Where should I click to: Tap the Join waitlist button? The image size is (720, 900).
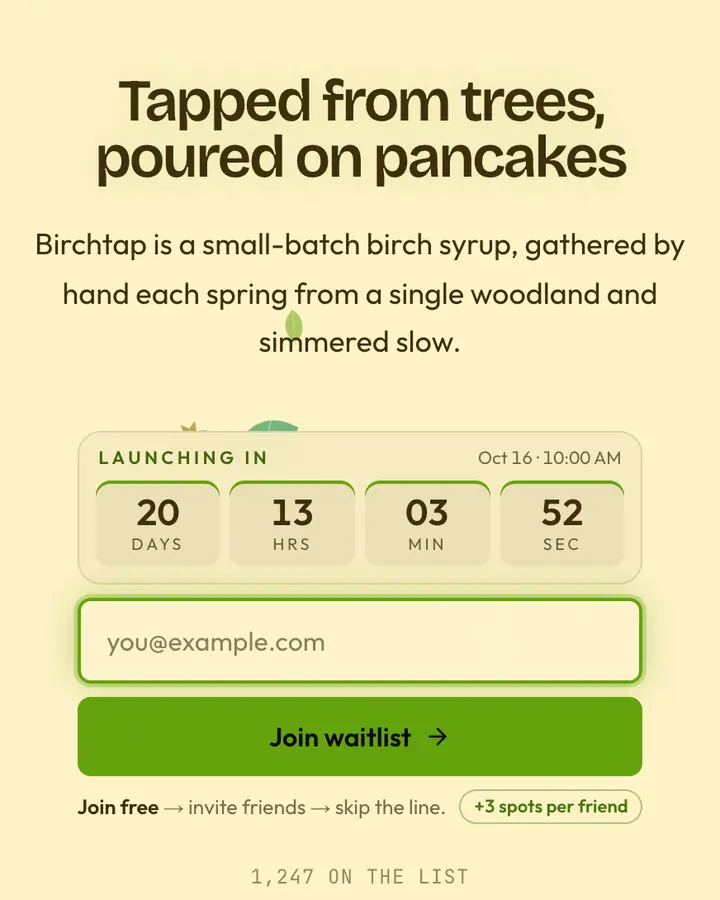(x=360, y=736)
